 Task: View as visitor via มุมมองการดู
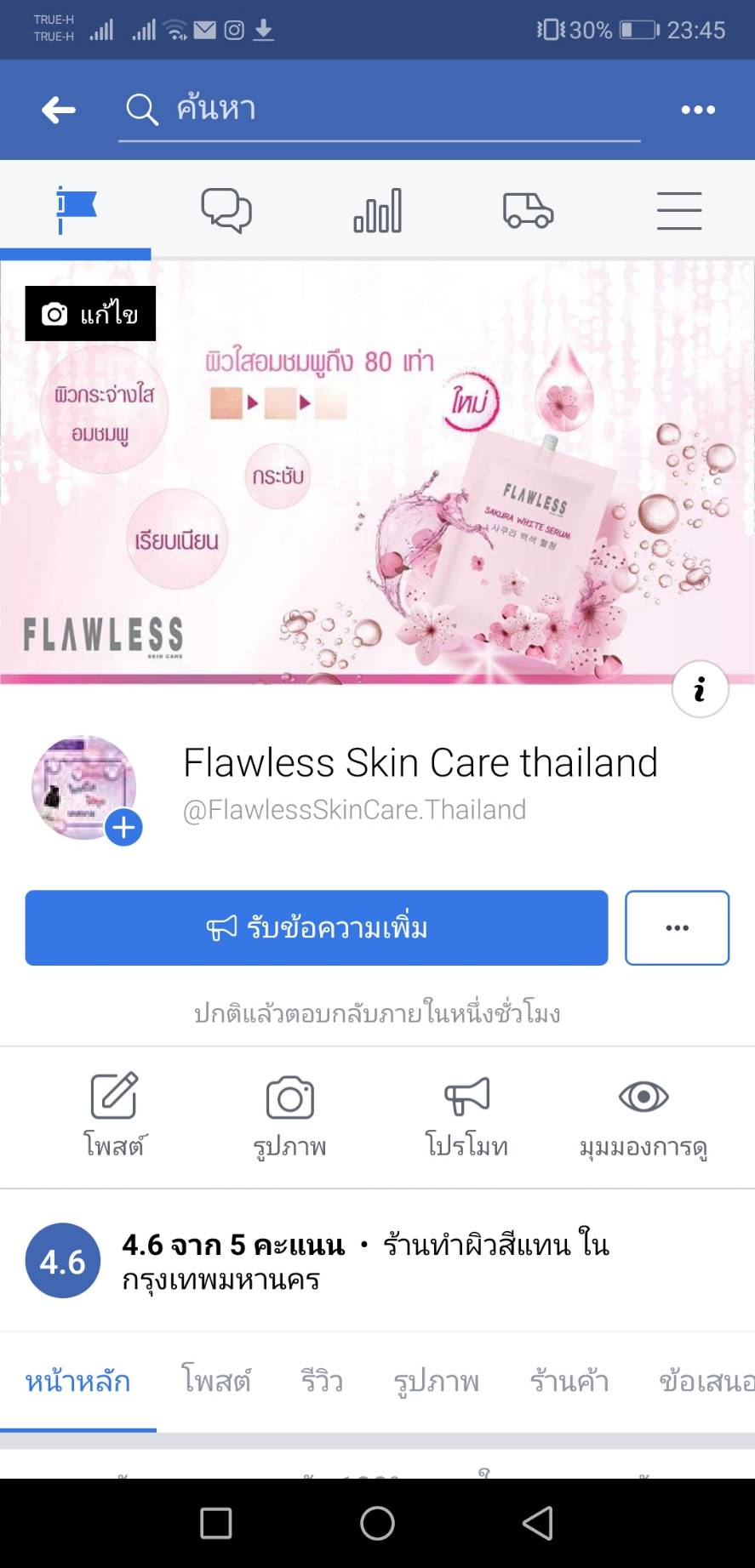pos(643,1115)
